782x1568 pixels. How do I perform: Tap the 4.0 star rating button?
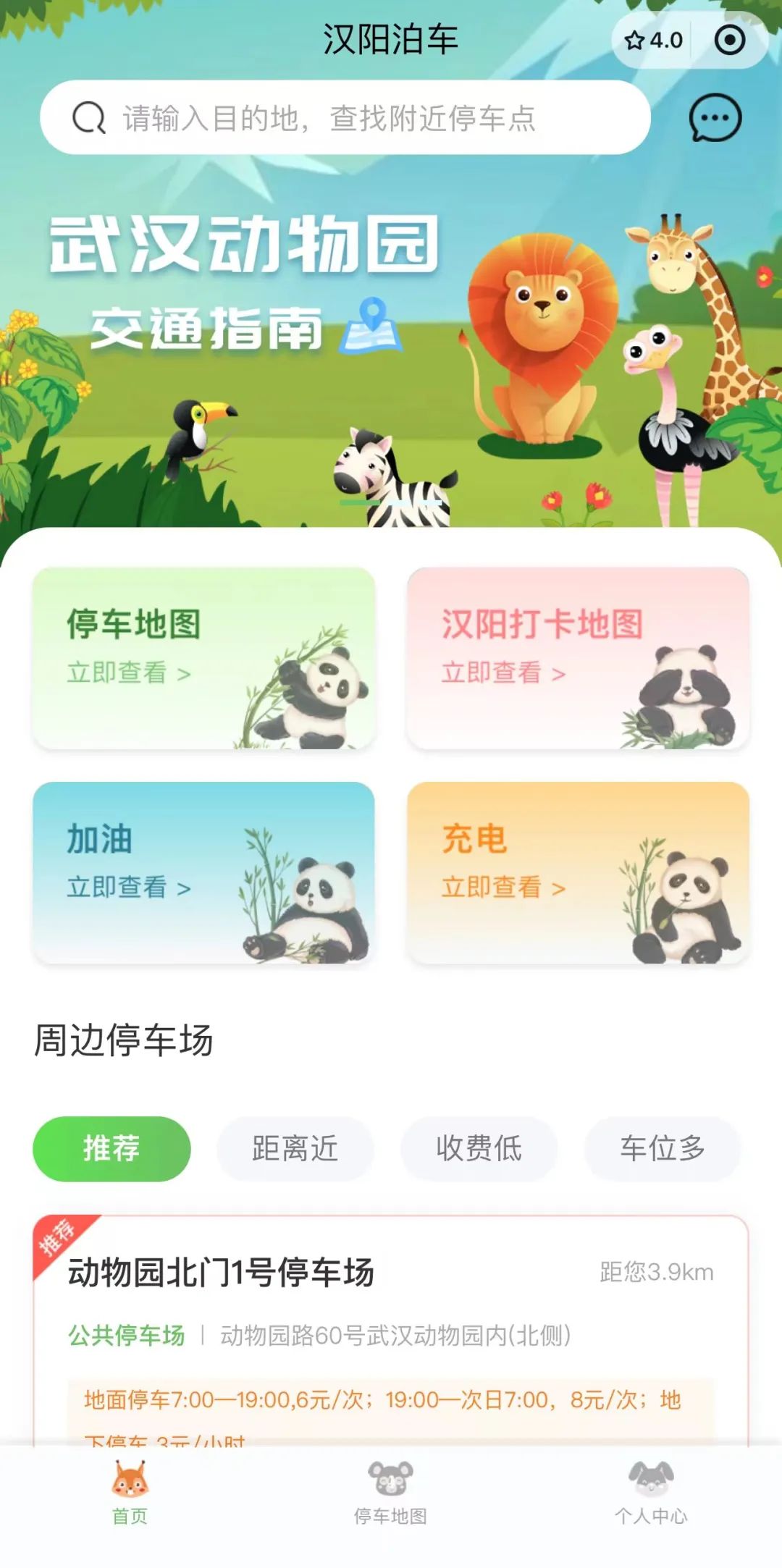[654, 41]
